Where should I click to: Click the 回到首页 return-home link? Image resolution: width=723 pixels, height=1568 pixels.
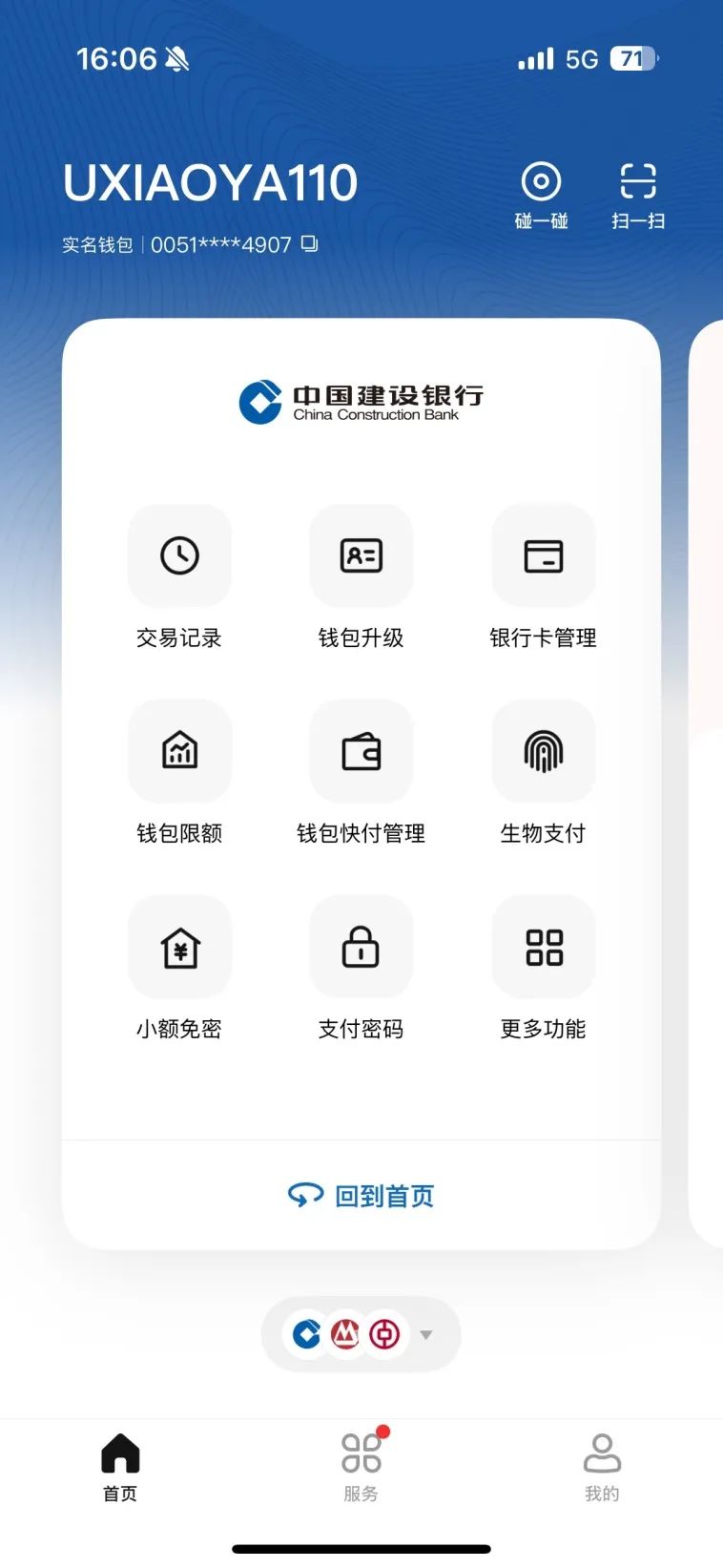tap(361, 1195)
